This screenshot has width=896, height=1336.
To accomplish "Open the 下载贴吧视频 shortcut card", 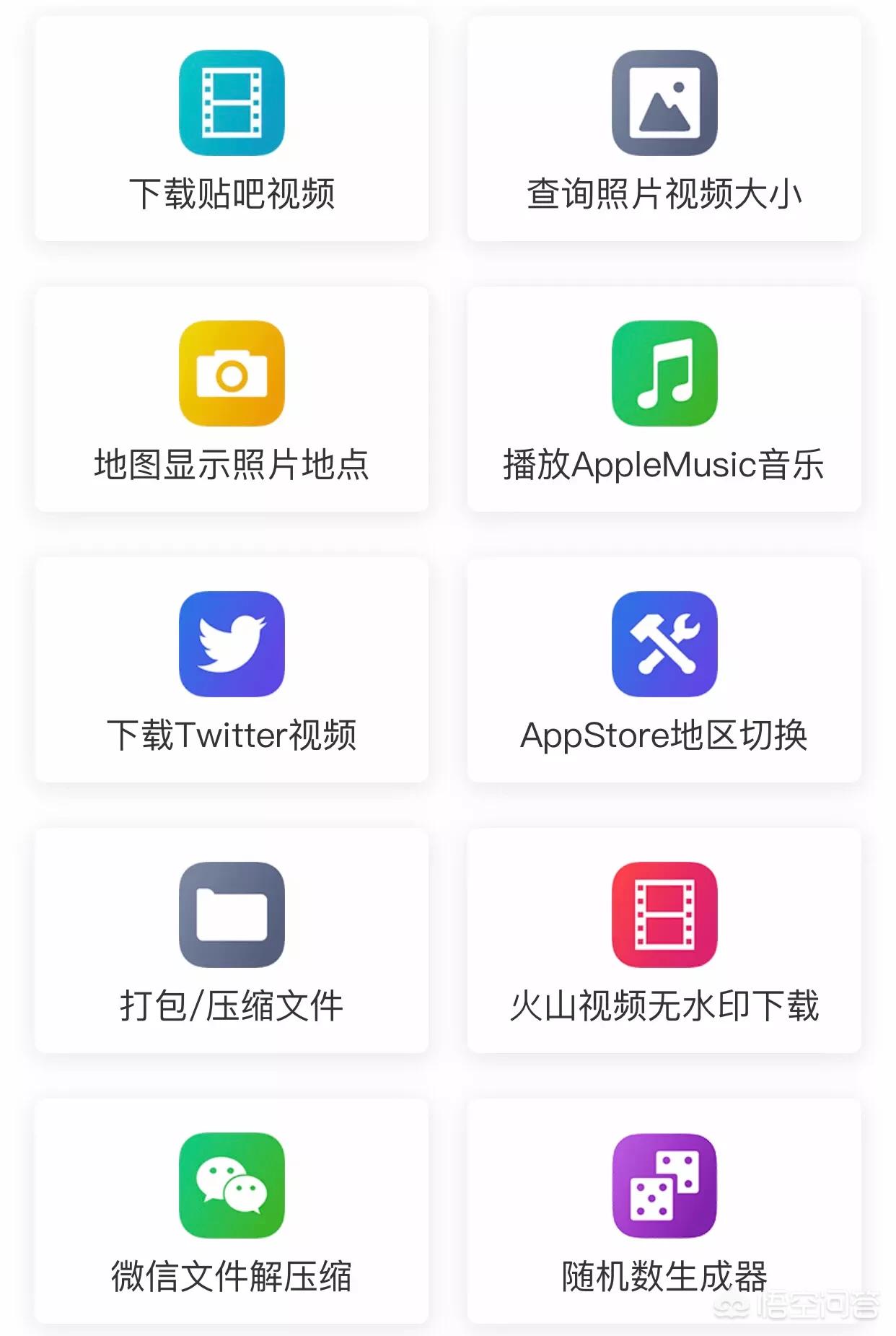I will pos(232,128).
